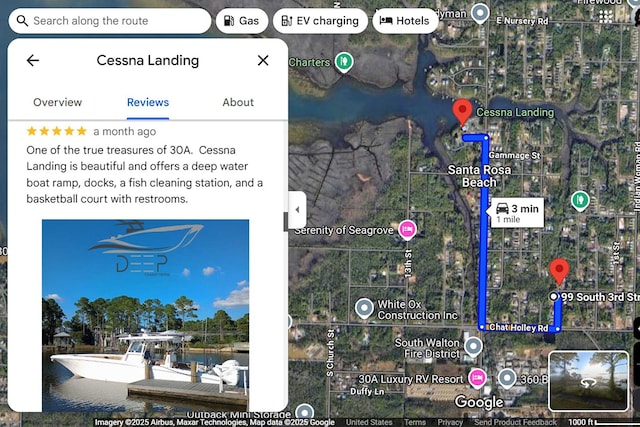Go back from Cessna Landing panel
The image size is (640, 427).
pos(33,61)
